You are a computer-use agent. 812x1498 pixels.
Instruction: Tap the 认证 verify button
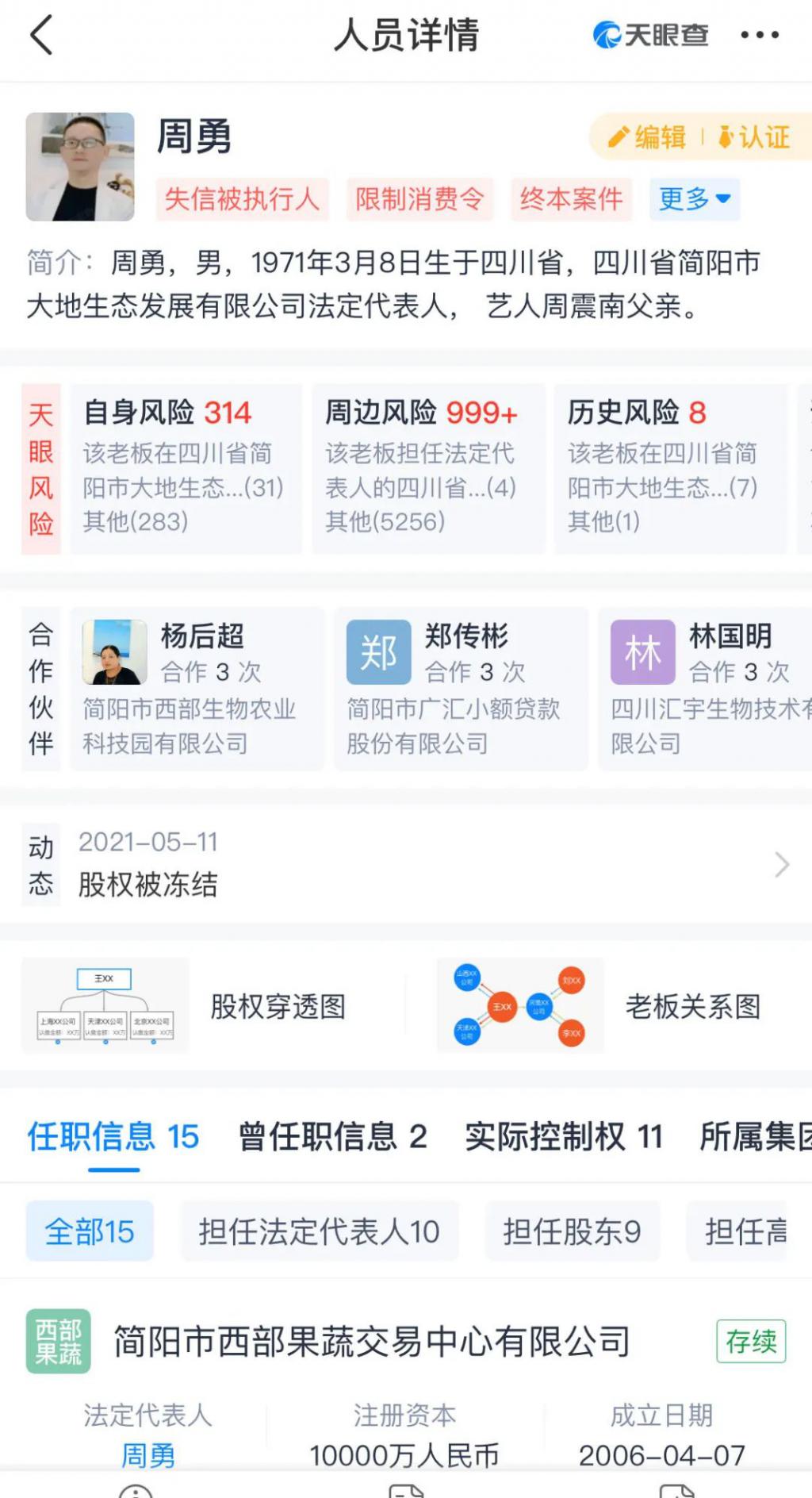click(x=753, y=137)
